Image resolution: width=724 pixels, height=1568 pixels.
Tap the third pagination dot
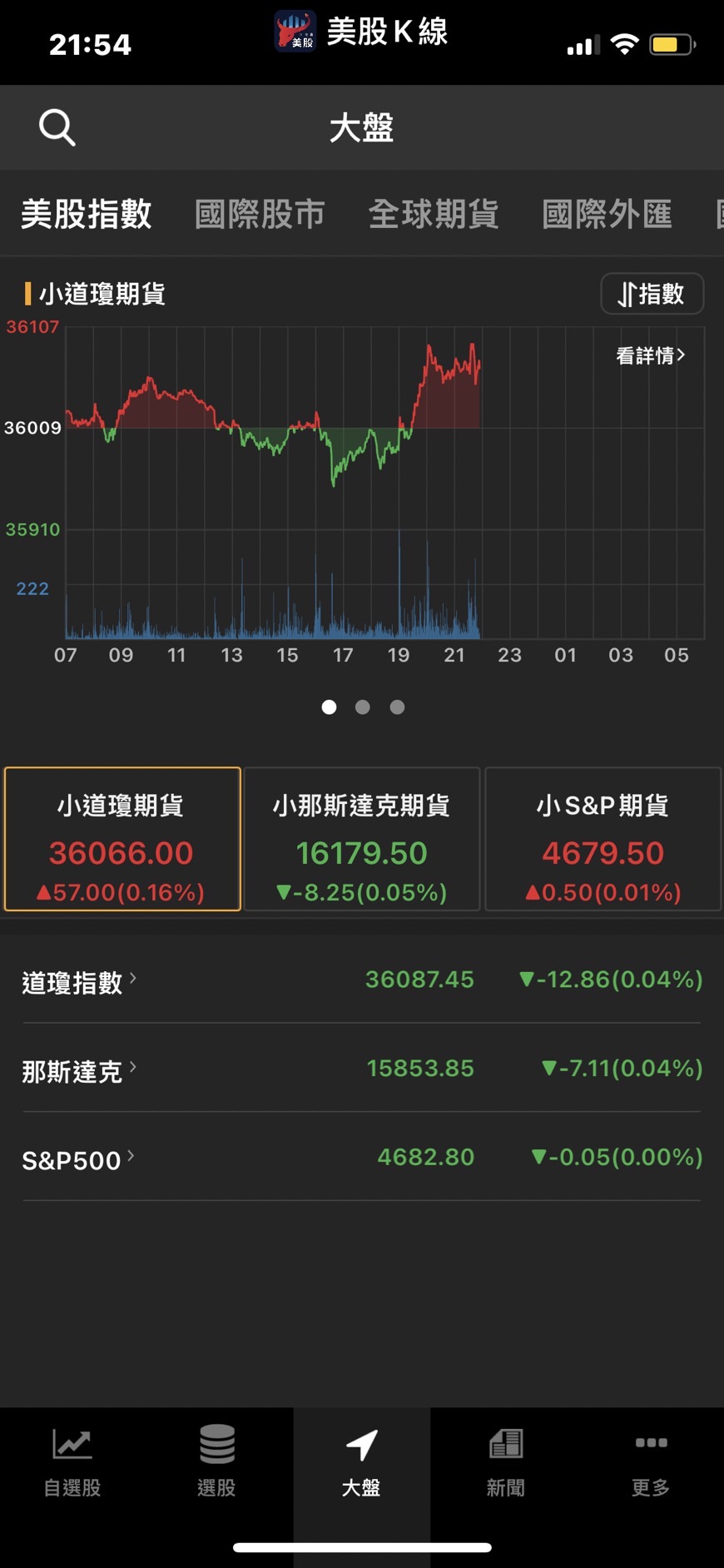tap(397, 707)
